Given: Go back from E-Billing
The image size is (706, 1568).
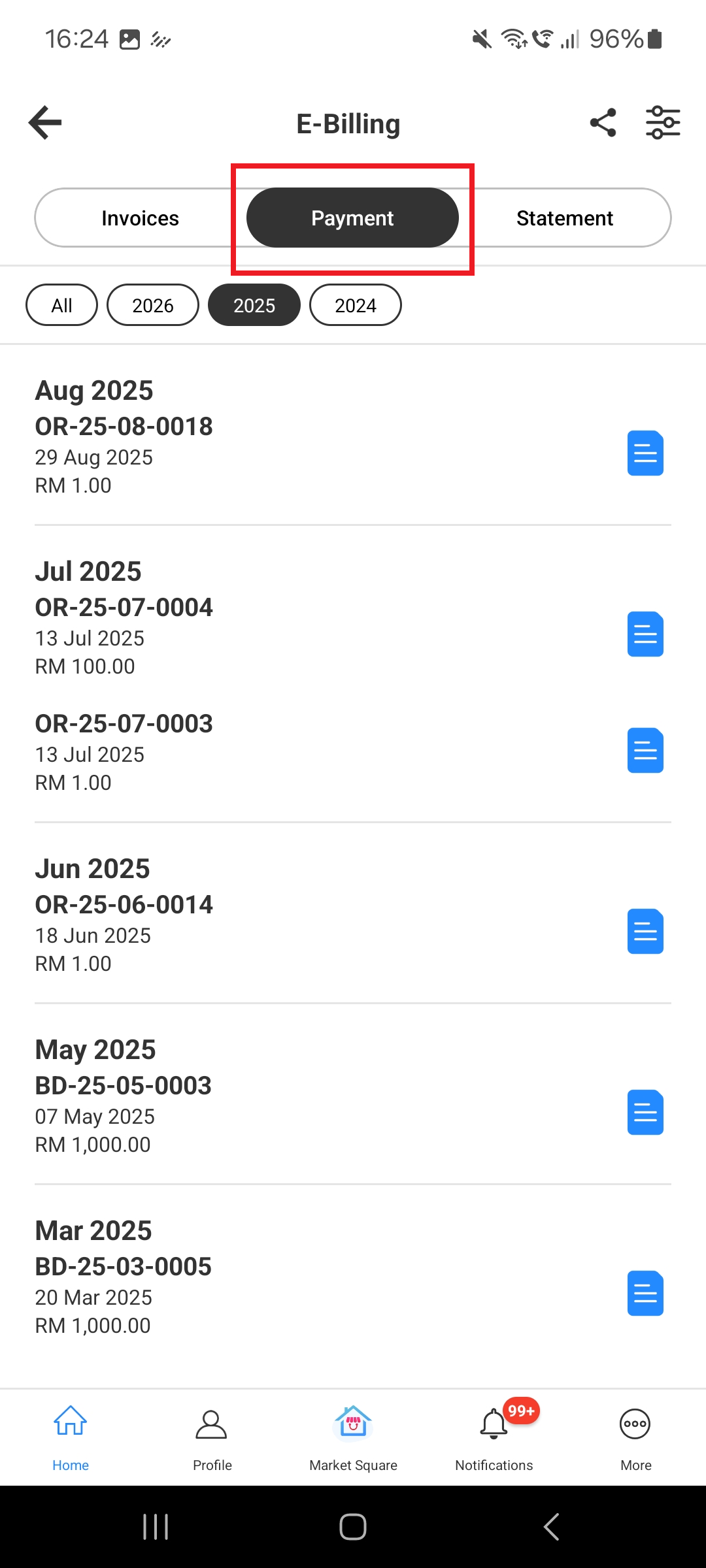Looking at the screenshot, I should tap(45, 123).
